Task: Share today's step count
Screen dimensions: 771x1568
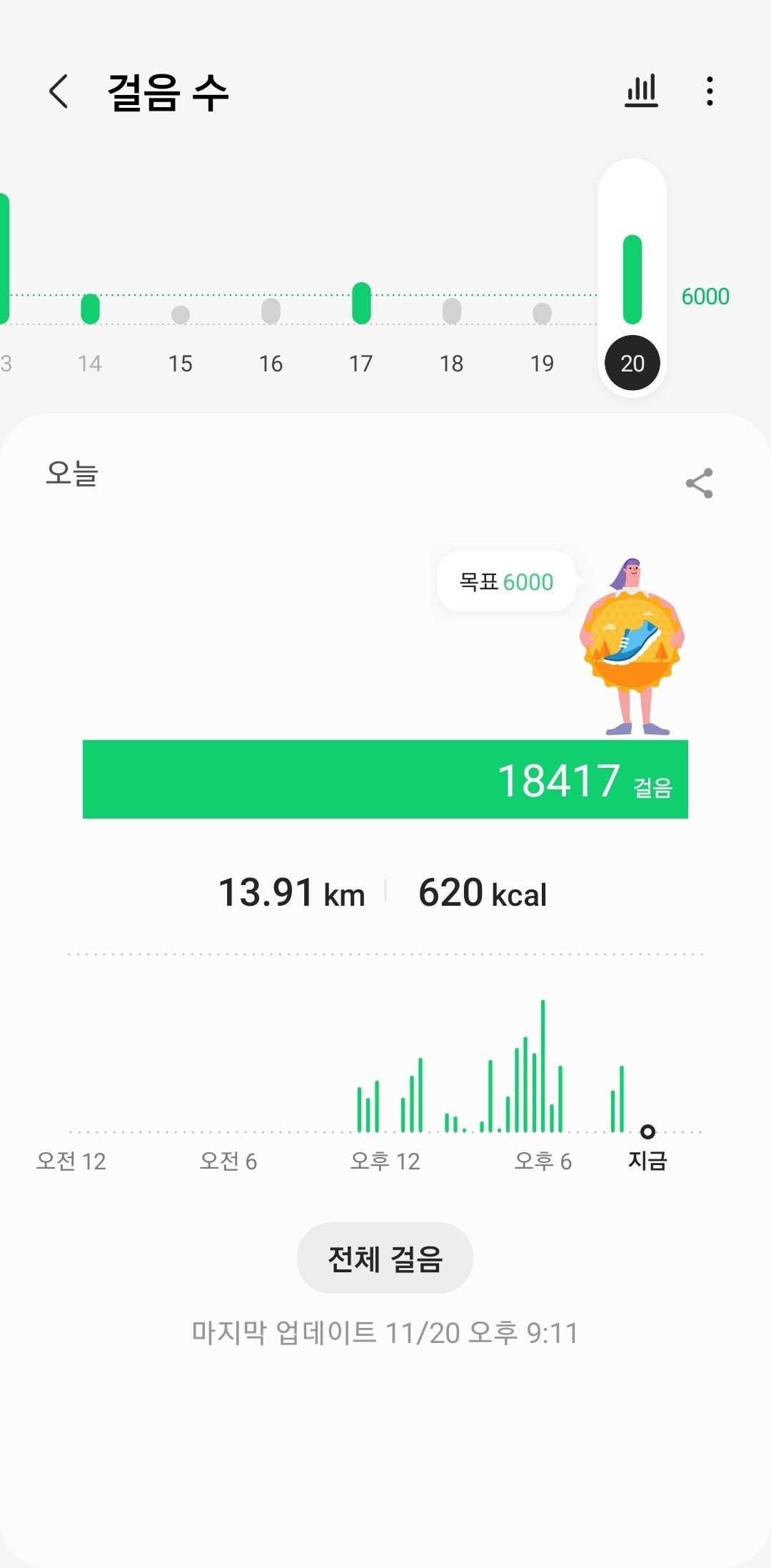Action: pyautogui.click(x=699, y=484)
